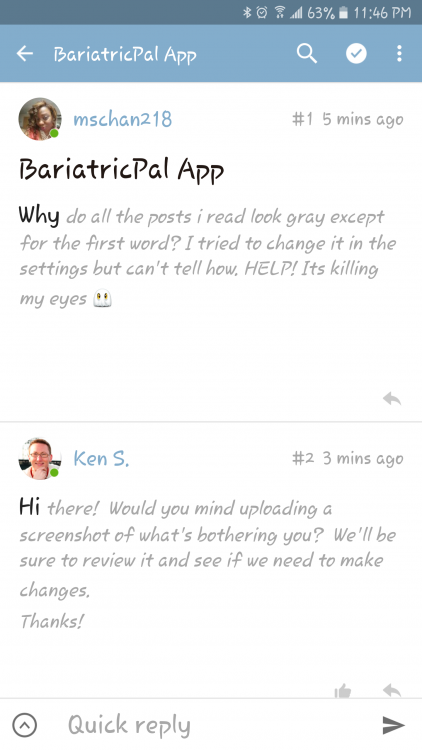Go back using the top-left arrow
This screenshot has width=422, height=750.
[25, 54]
